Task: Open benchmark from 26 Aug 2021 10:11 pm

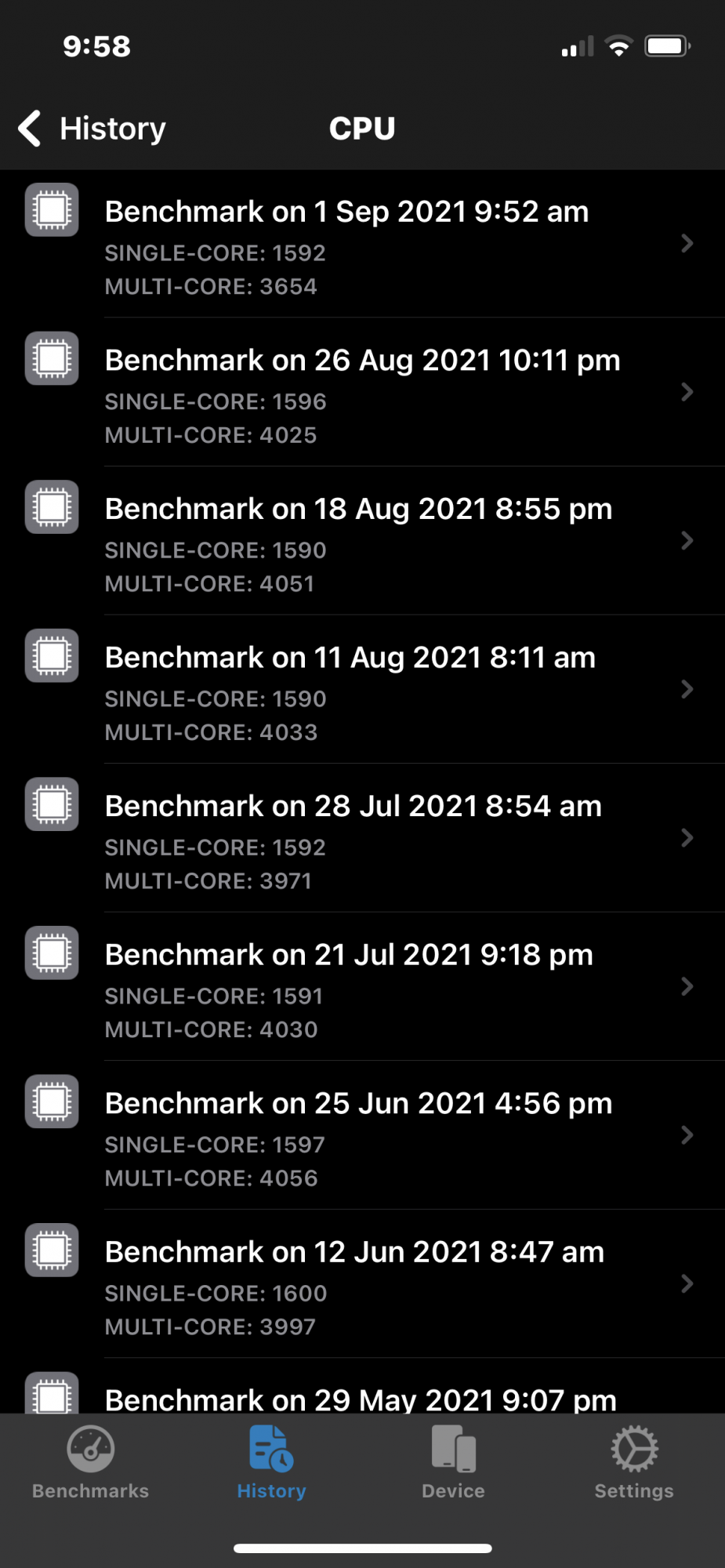Action: coord(362,393)
